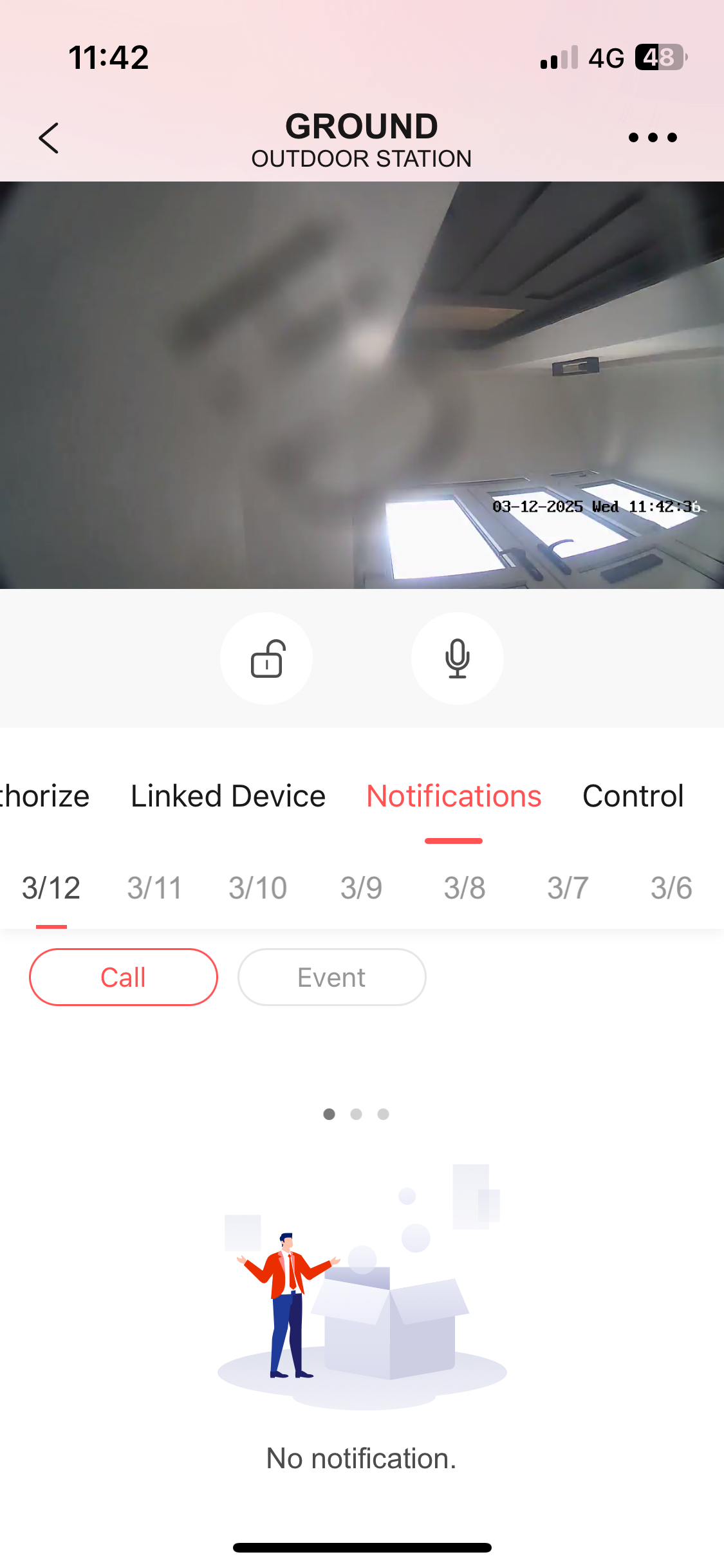Tap the unlock door button
The width and height of the screenshot is (724, 1568).
[266, 658]
